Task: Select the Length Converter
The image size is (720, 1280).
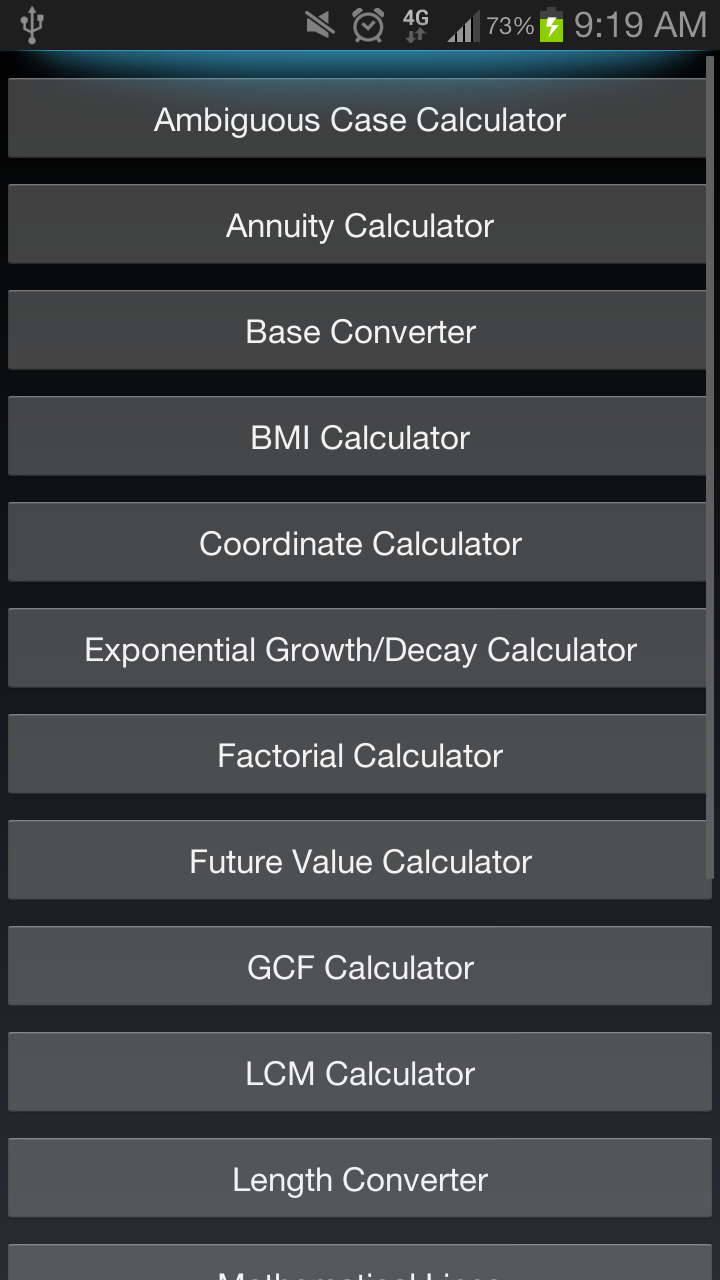Action: coord(360,1180)
